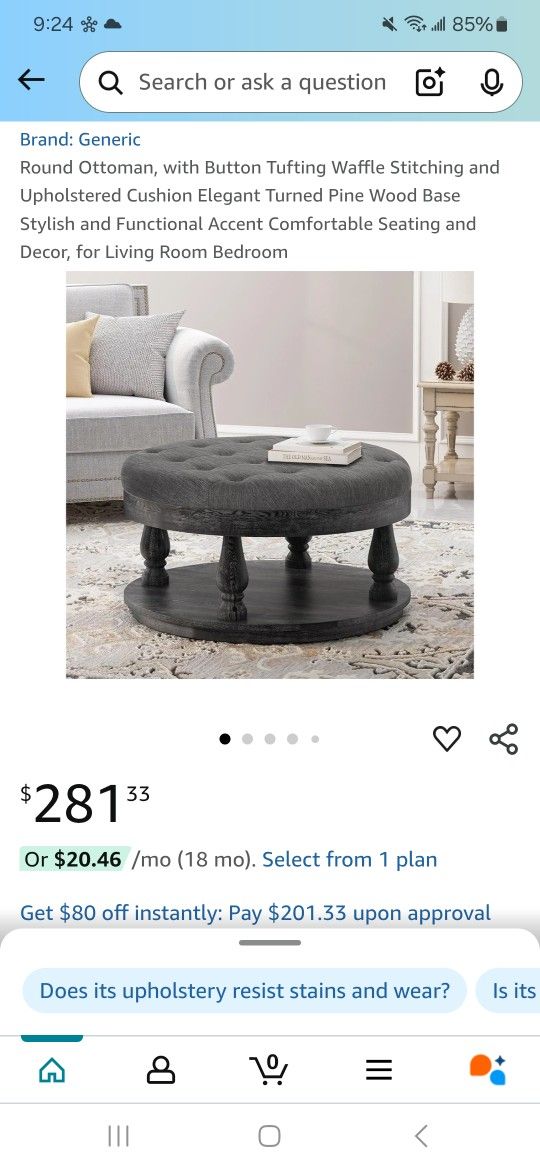
Task: Select from 1 plan financing link
Action: [349, 860]
